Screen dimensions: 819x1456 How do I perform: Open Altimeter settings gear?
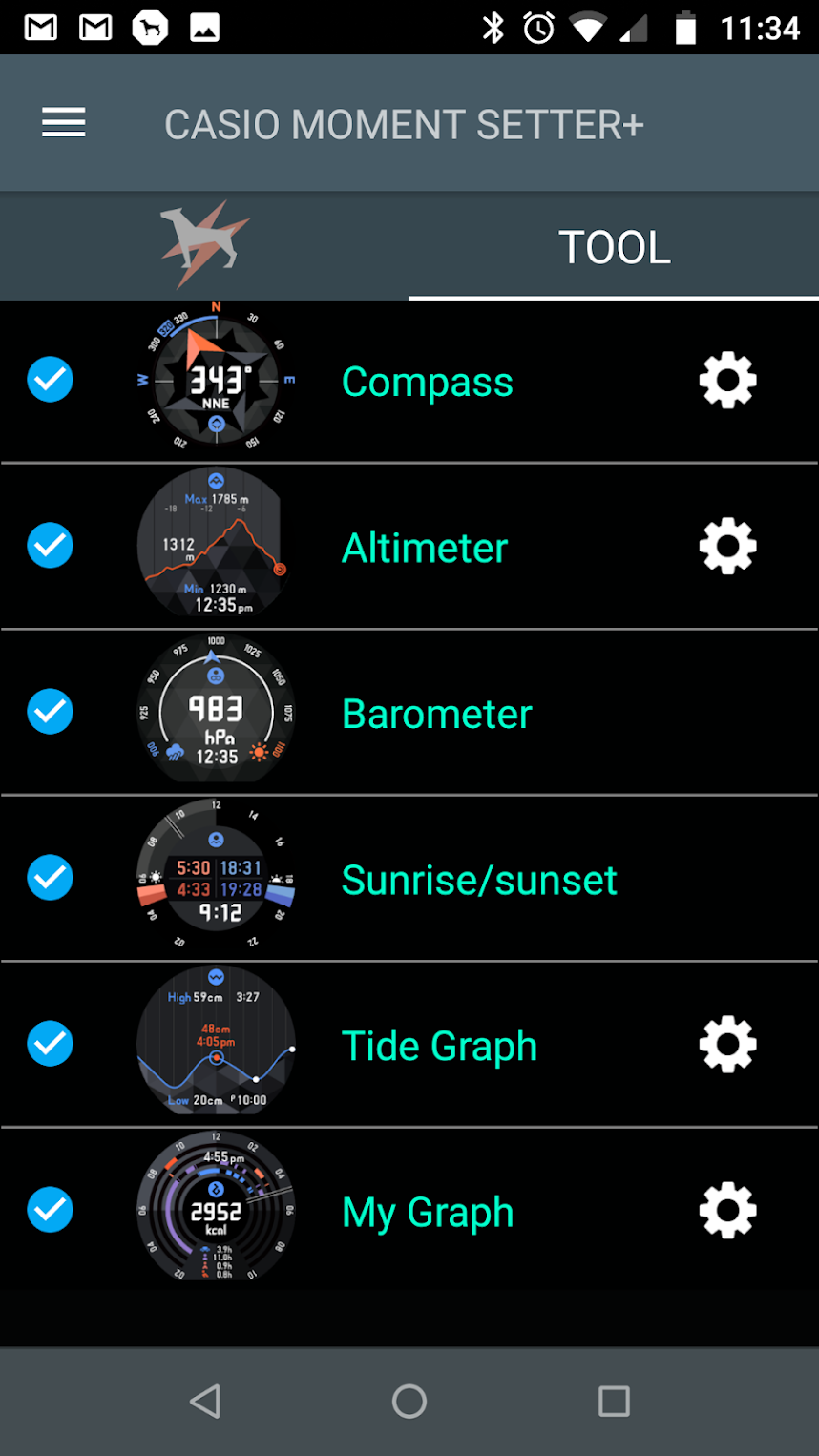727,547
